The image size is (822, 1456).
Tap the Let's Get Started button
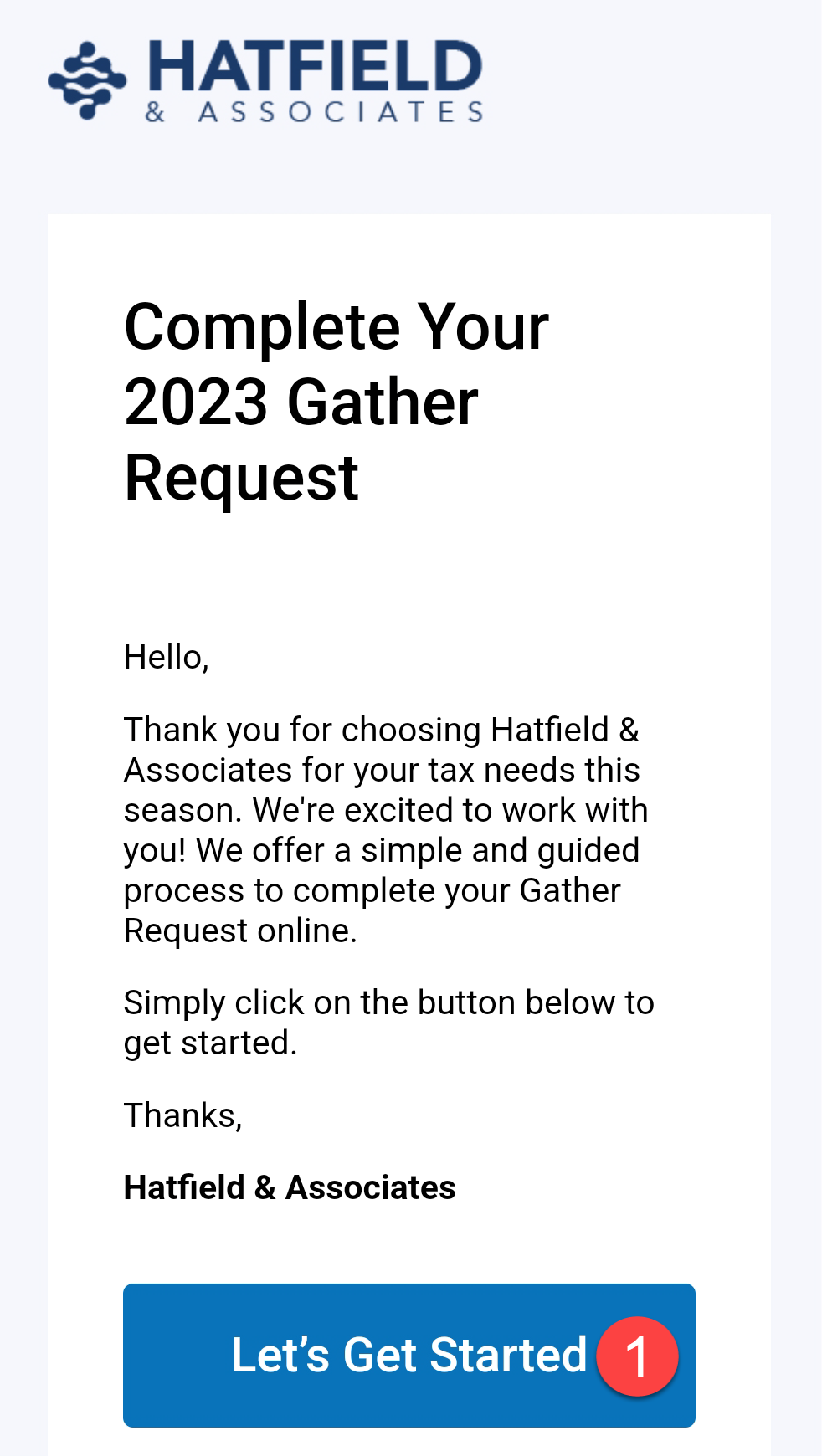(408, 1355)
